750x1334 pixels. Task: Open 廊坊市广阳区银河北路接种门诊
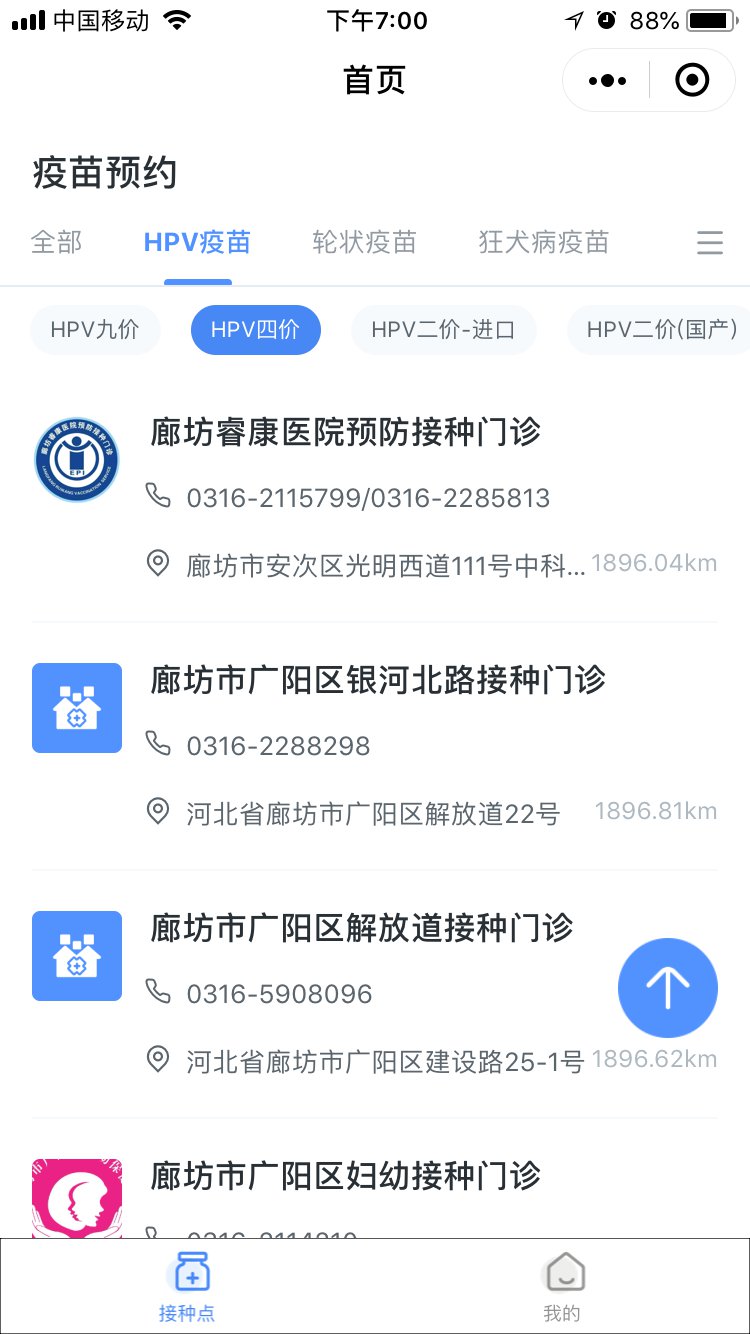coord(378,680)
